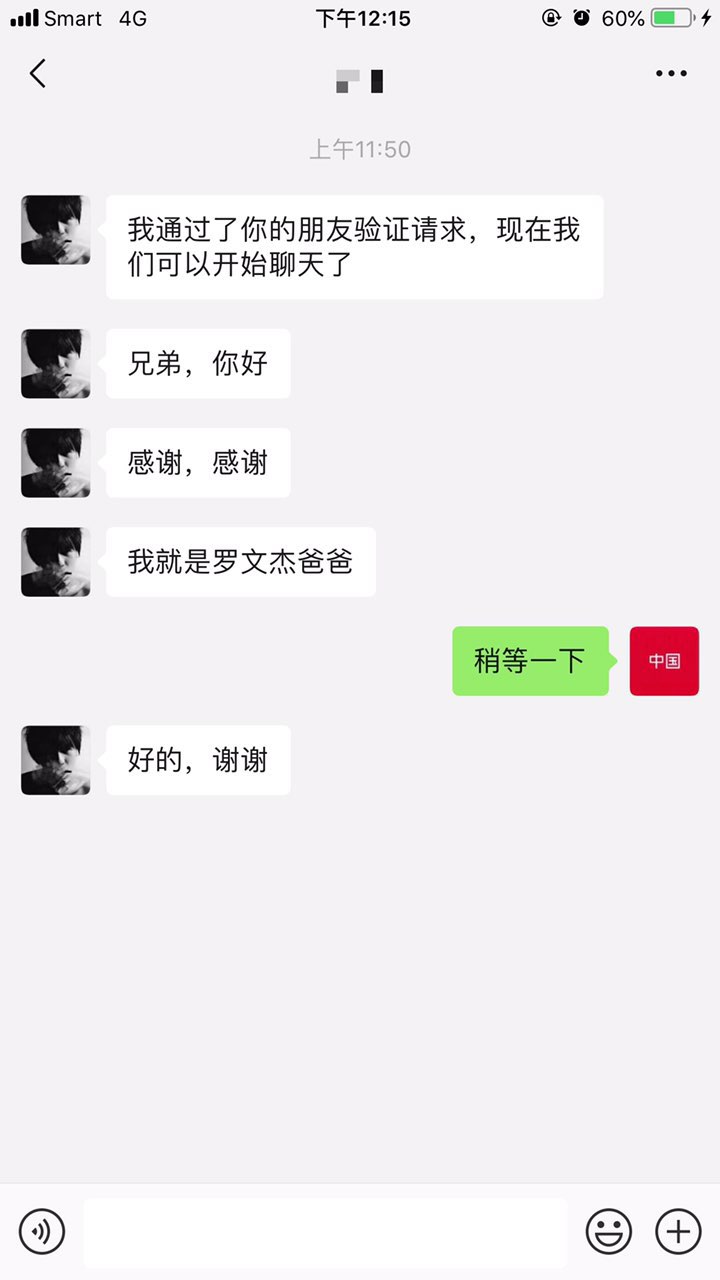The width and height of the screenshot is (720, 1280).
Task: Go back to the chat list
Action: (x=38, y=74)
